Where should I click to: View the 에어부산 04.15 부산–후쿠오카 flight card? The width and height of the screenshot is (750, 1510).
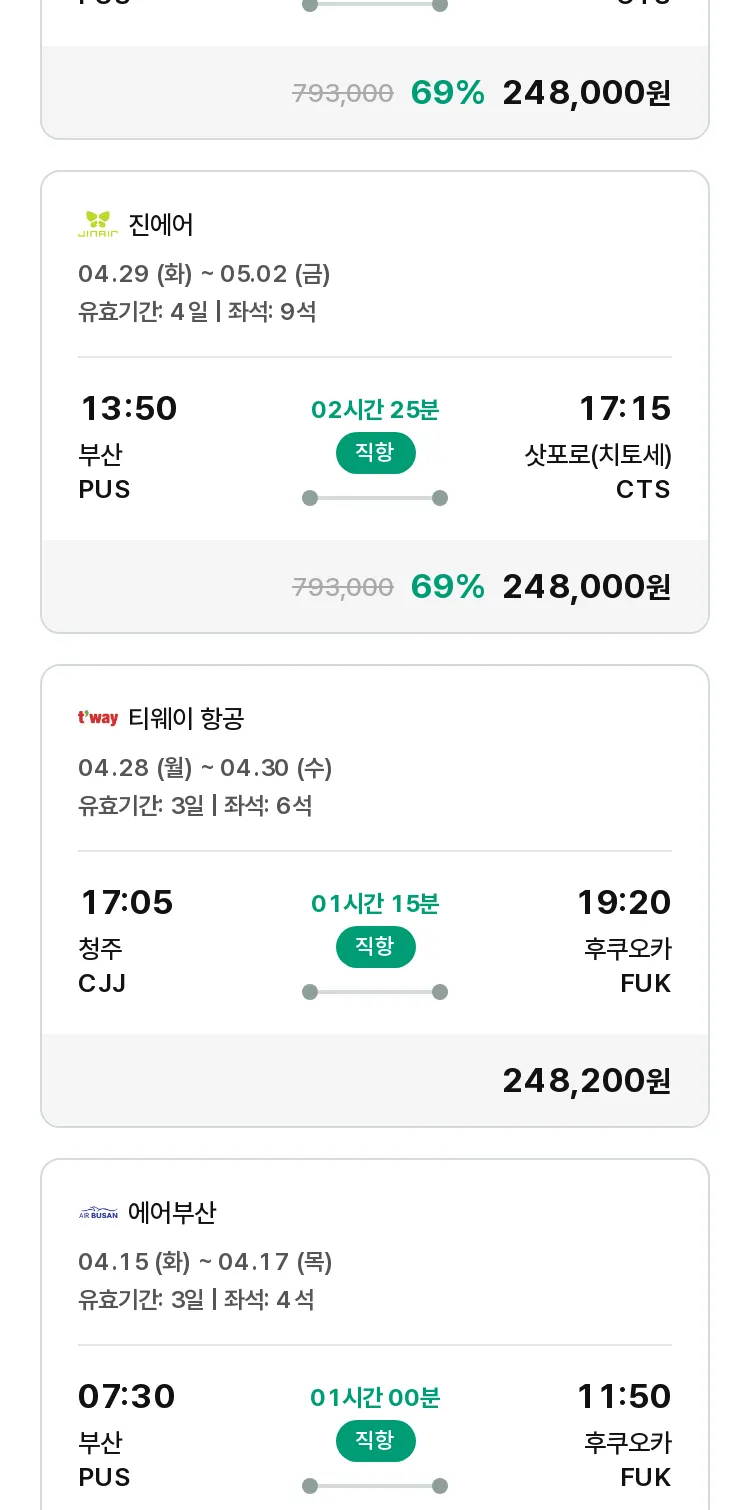(375, 1335)
